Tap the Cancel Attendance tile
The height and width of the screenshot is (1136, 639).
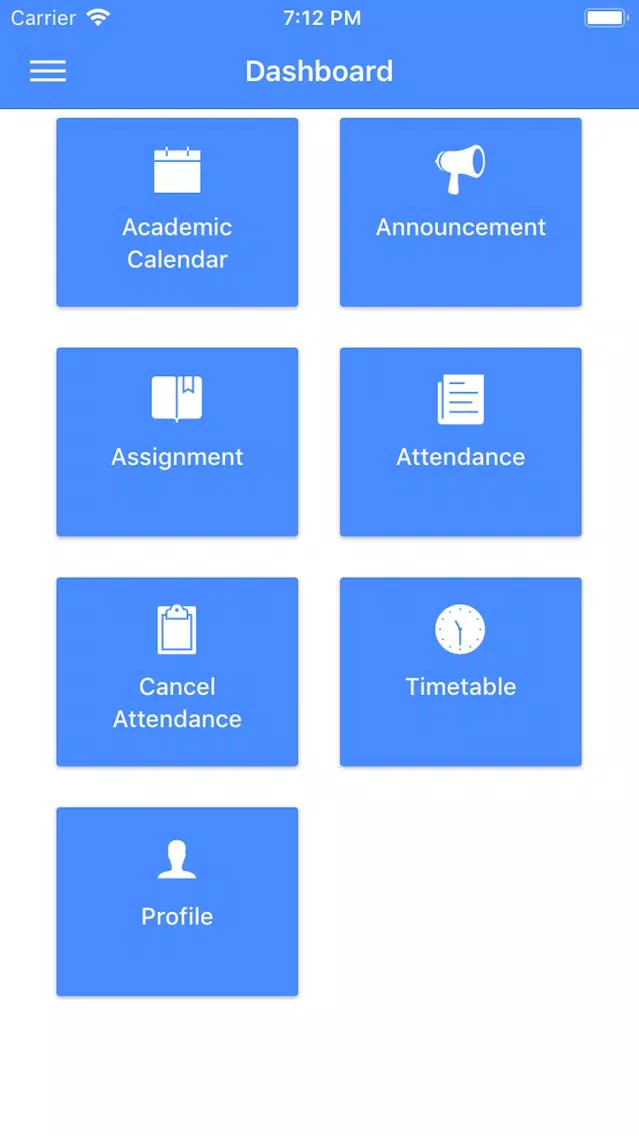click(x=178, y=672)
